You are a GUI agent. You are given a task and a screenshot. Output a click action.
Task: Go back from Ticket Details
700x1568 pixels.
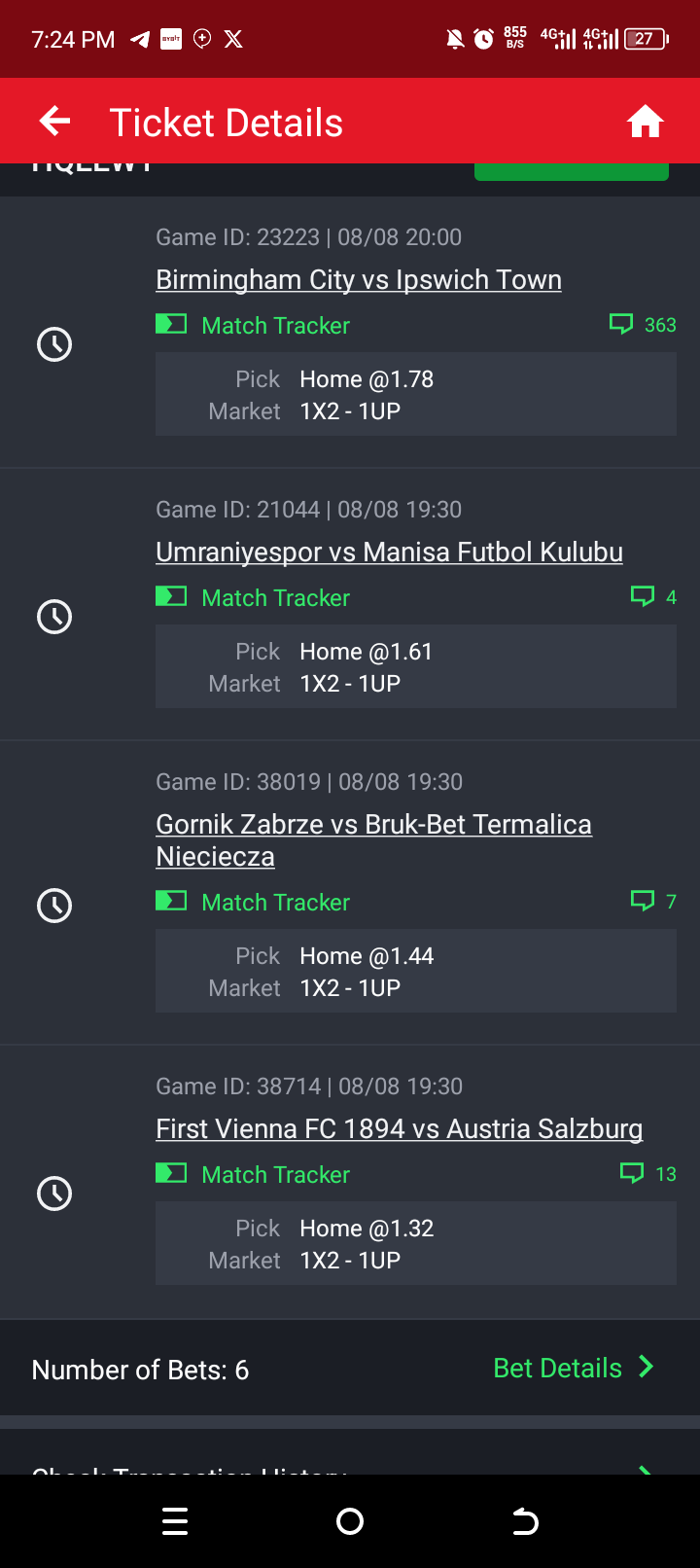(55, 122)
